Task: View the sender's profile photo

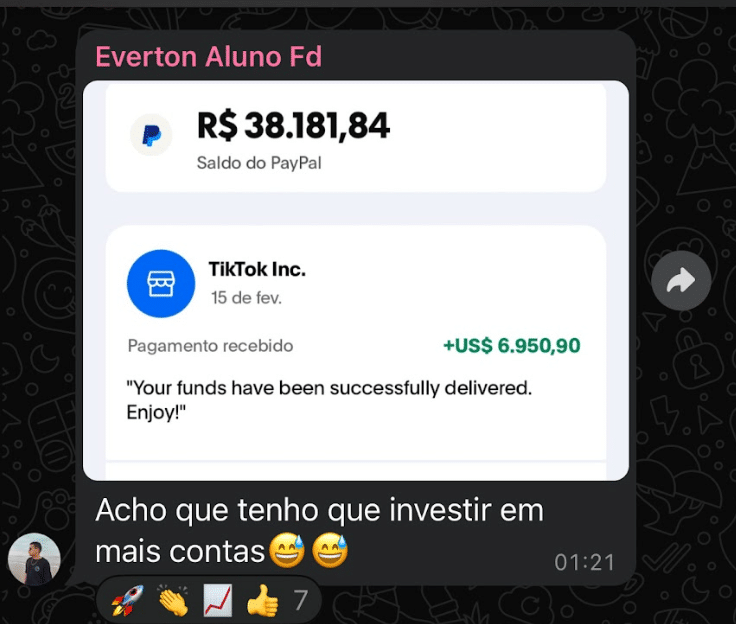Action: tap(34, 558)
